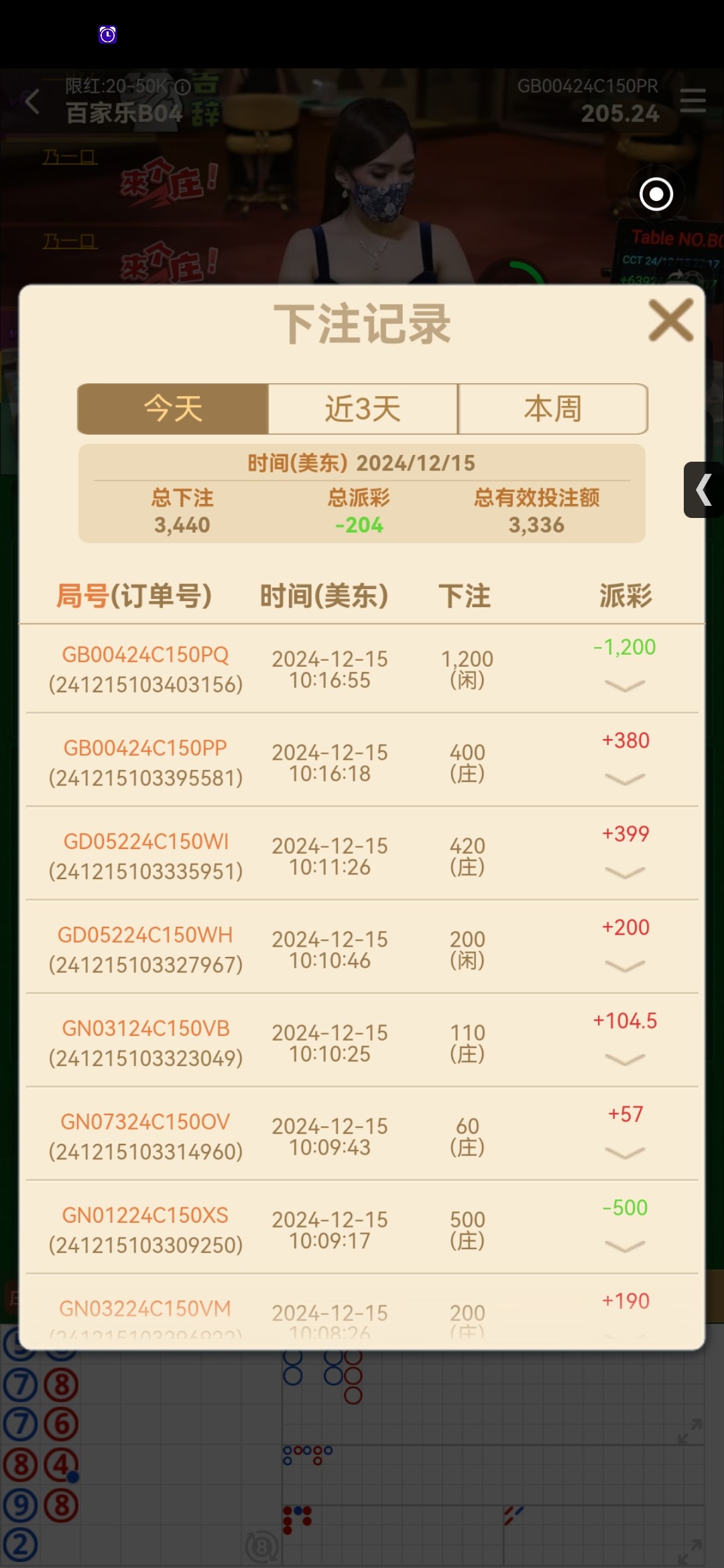This screenshot has width=724, height=1568.
Task: Tap the round record button on video
Action: click(656, 194)
